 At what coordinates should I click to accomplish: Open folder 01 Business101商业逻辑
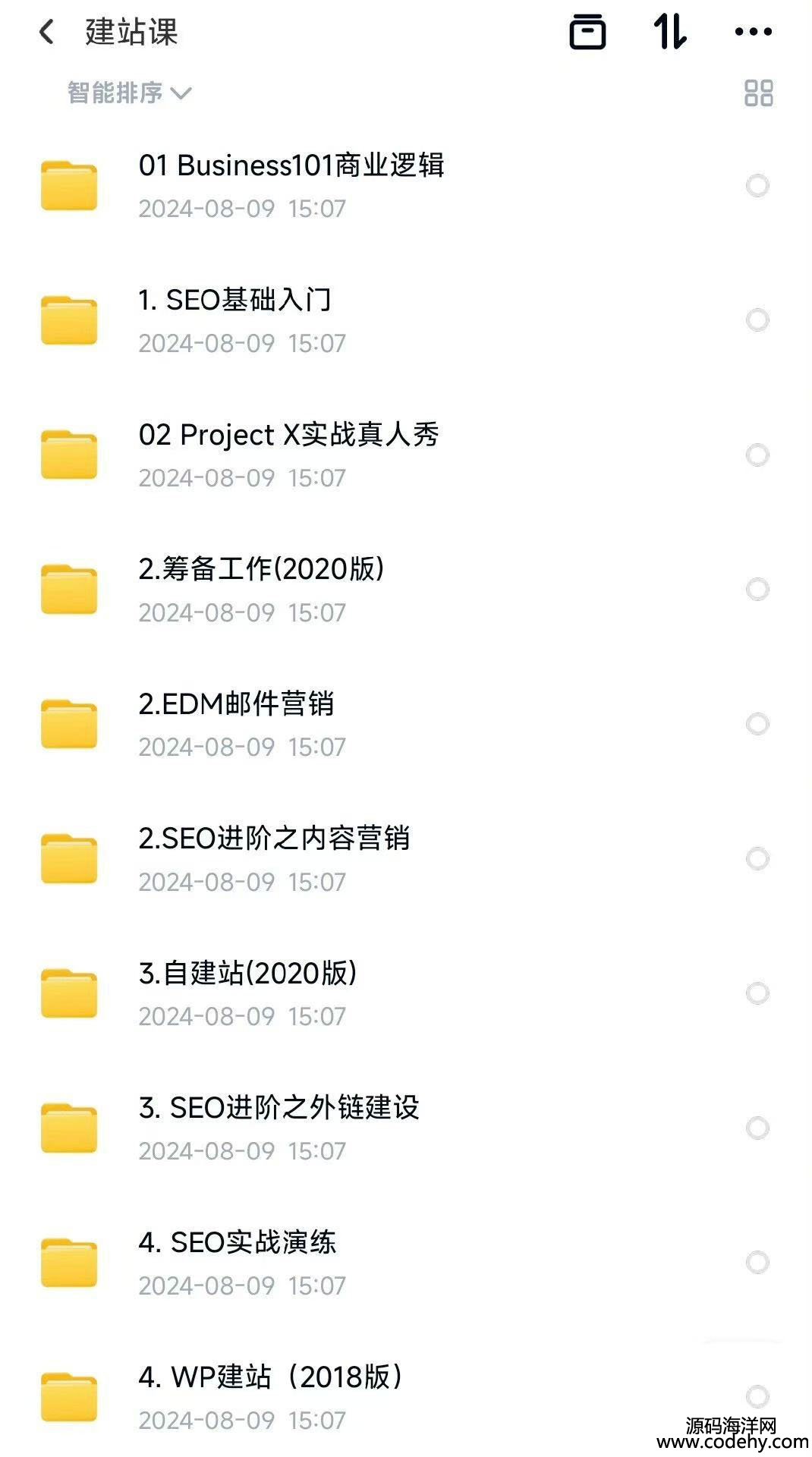click(406, 186)
